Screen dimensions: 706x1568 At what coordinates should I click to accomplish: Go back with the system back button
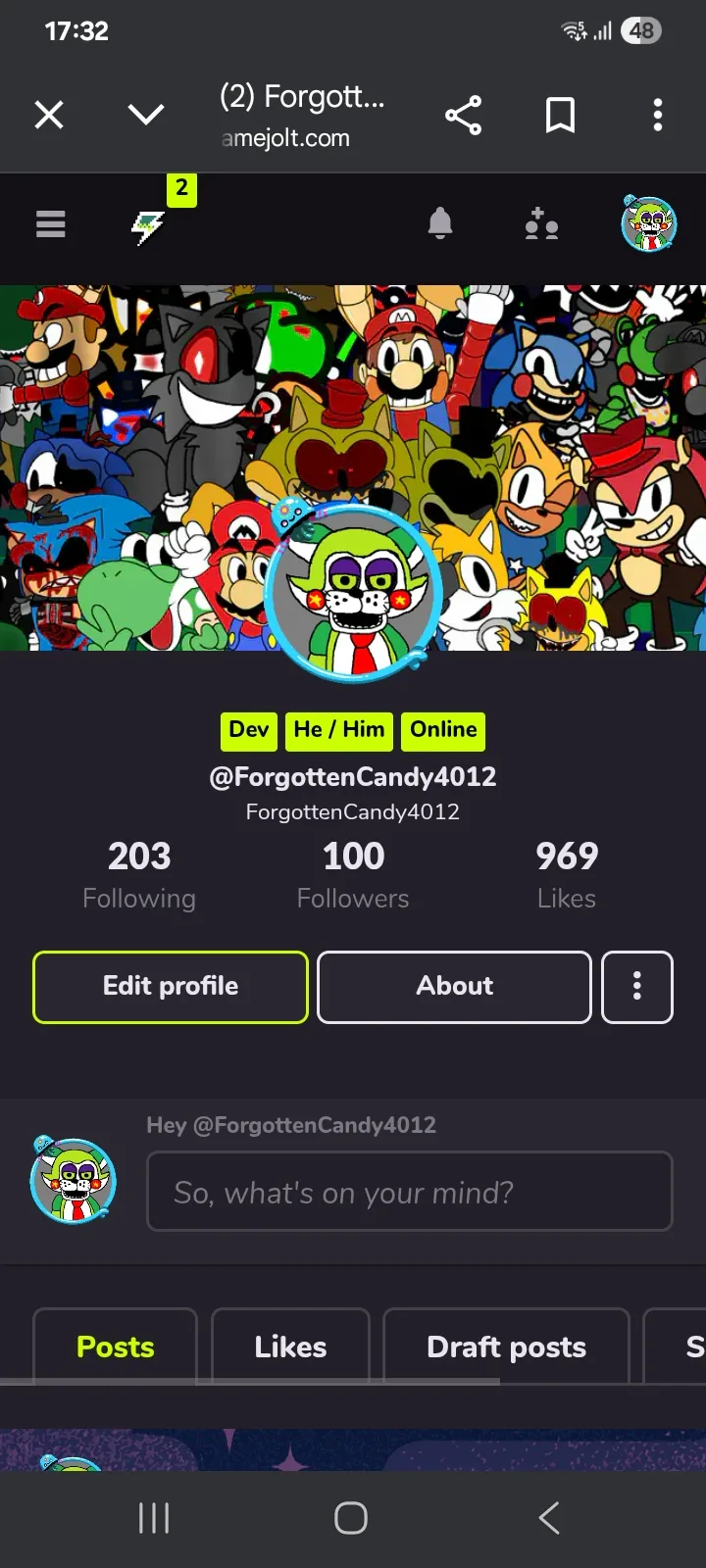tap(549, 1518)
